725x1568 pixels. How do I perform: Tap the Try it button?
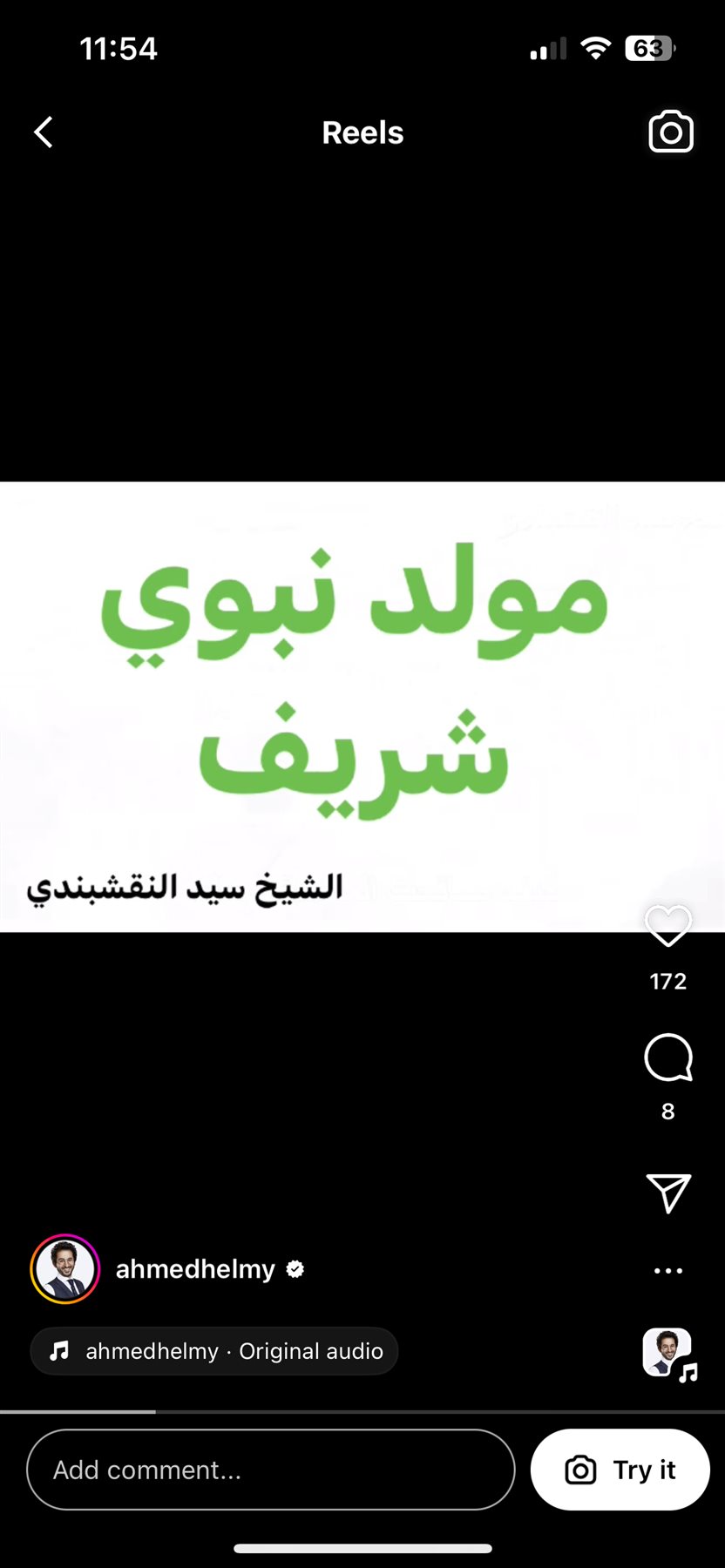[x=620, y=1470]
